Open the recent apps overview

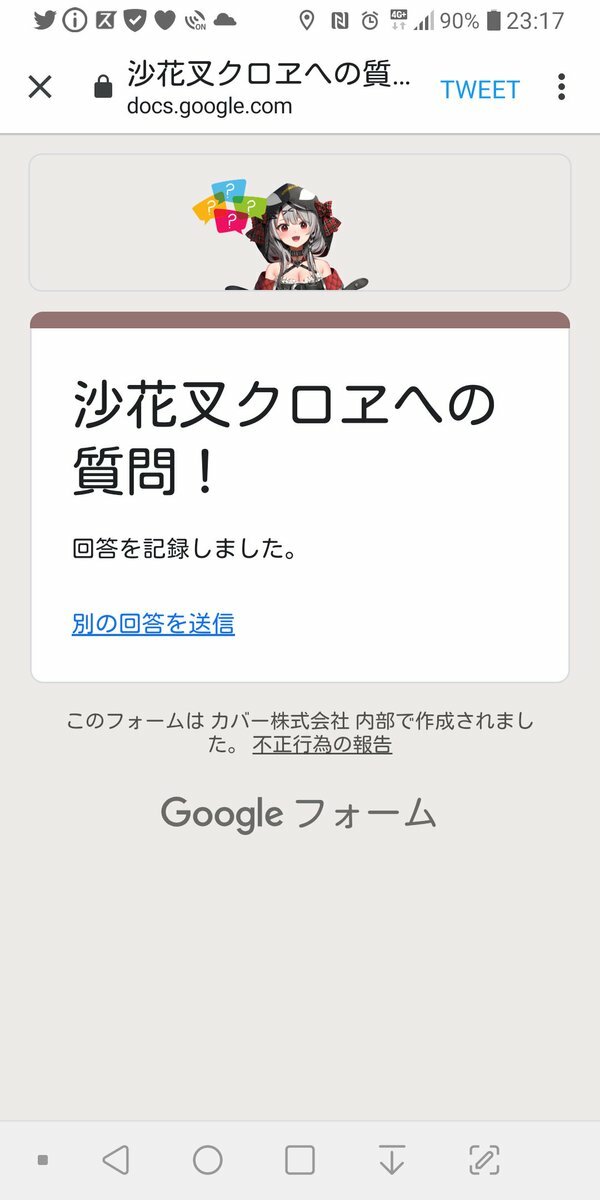tap(300, 1160)
